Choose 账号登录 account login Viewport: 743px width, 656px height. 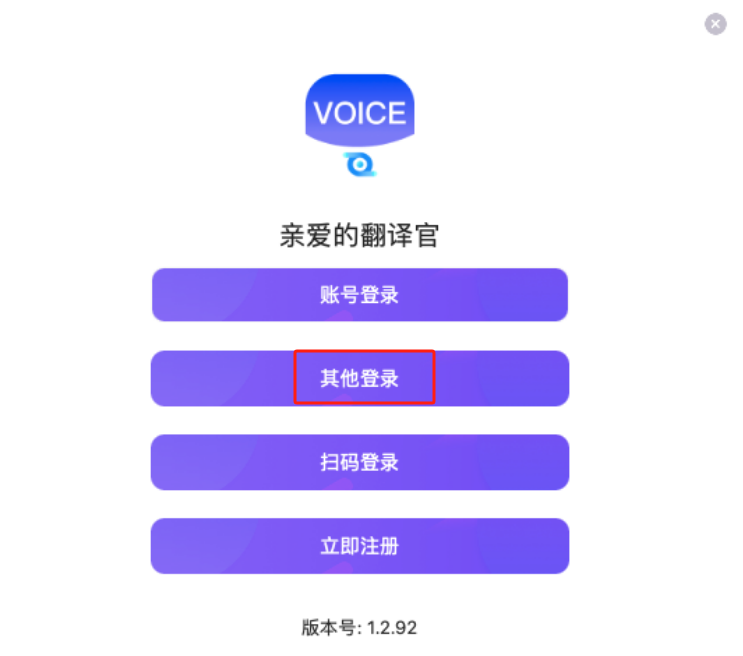[x=360, y=295]
